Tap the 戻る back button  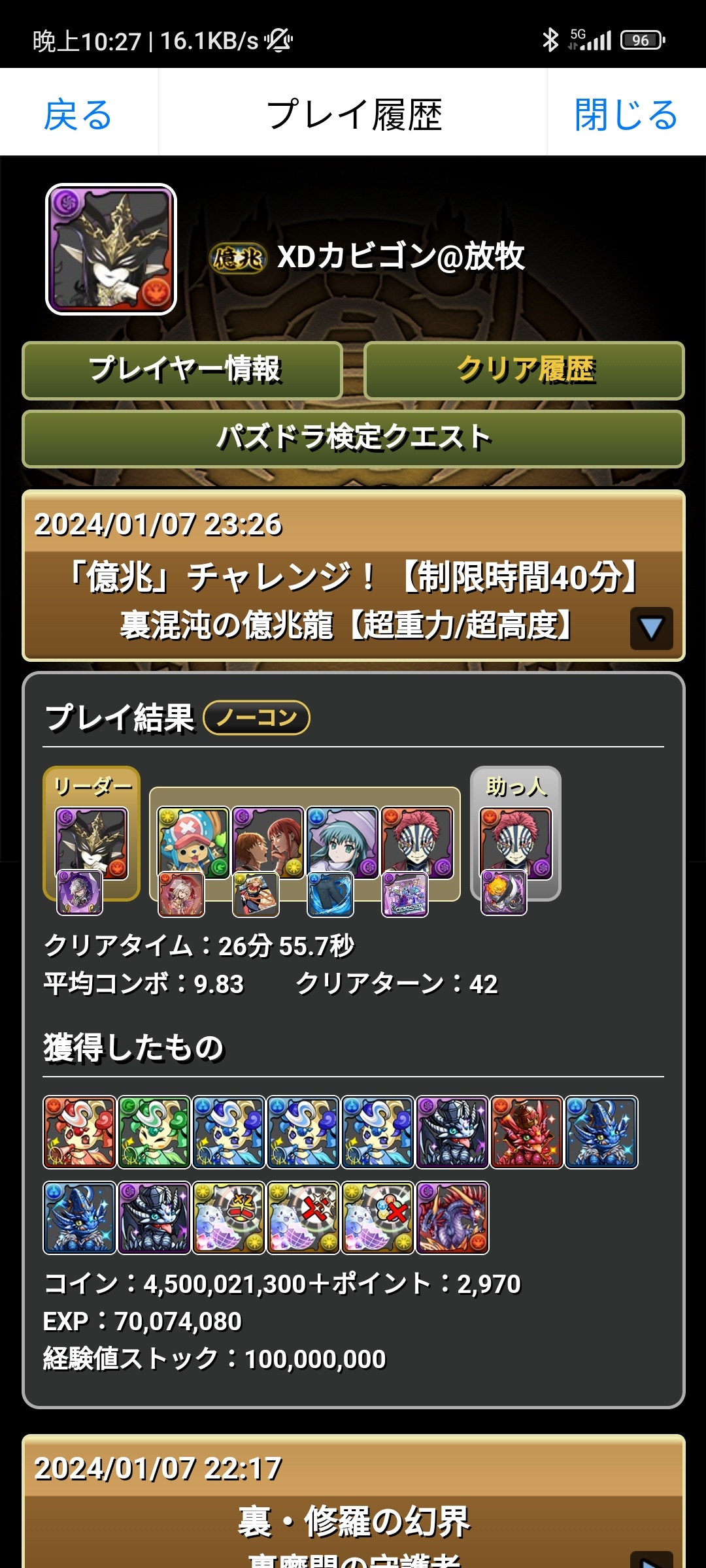pyautogui.click(x=78, y=114)
